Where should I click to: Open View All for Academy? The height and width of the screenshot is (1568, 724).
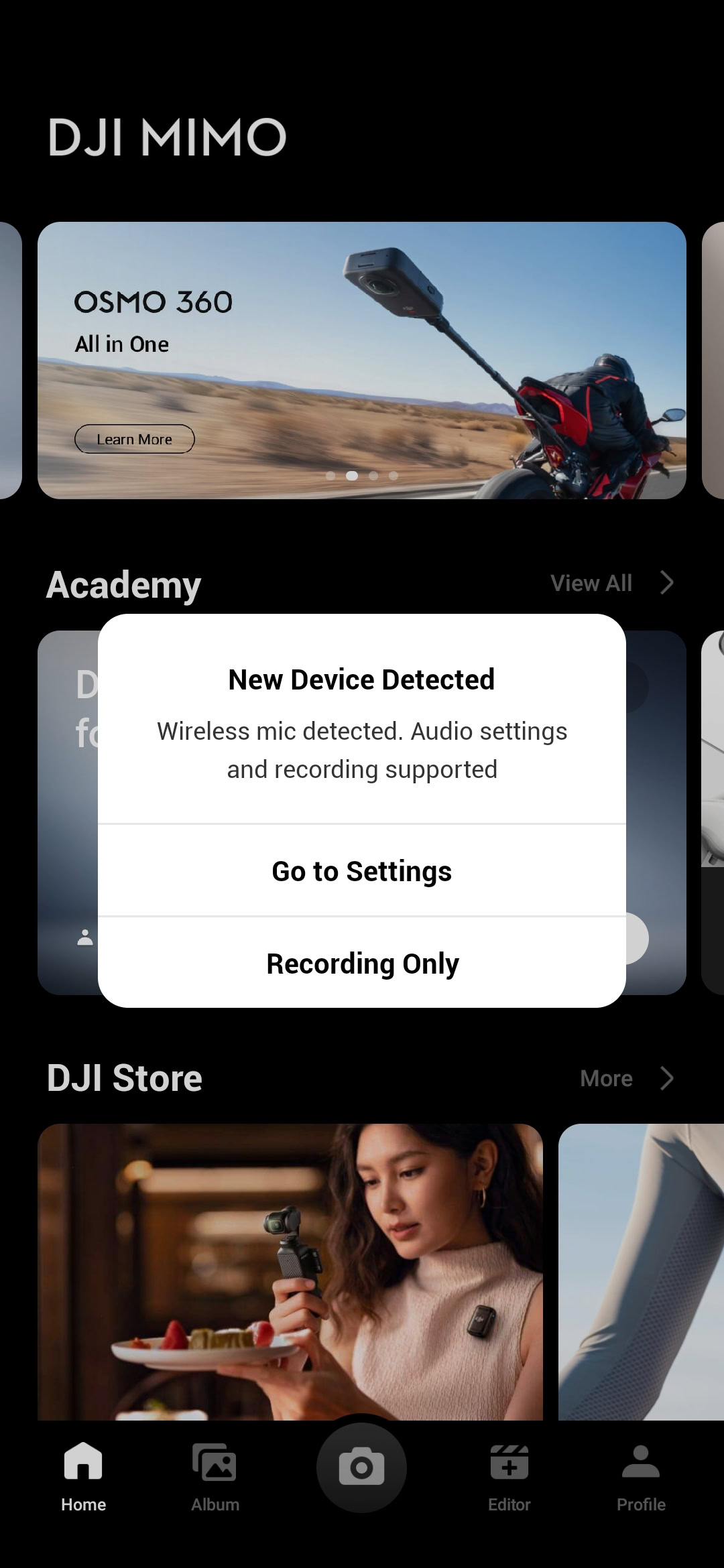610,583
